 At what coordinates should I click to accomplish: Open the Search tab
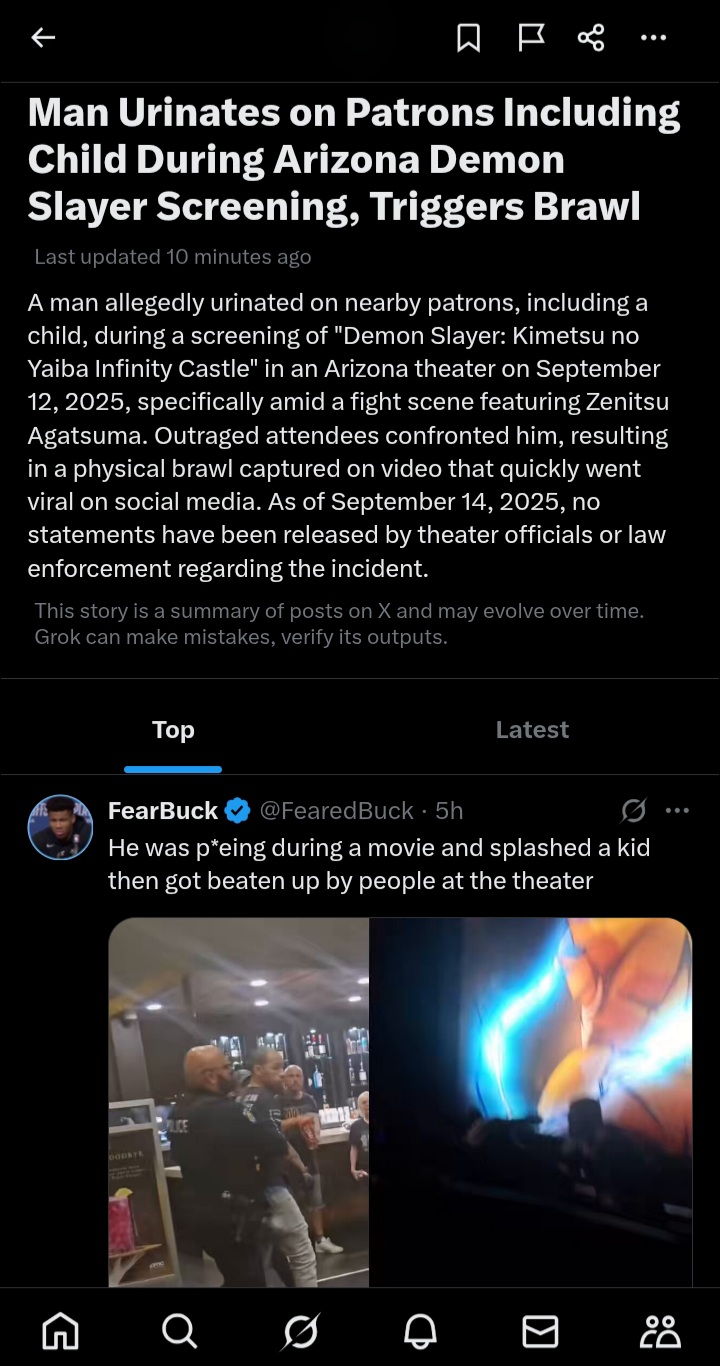tap(179, 1330)
